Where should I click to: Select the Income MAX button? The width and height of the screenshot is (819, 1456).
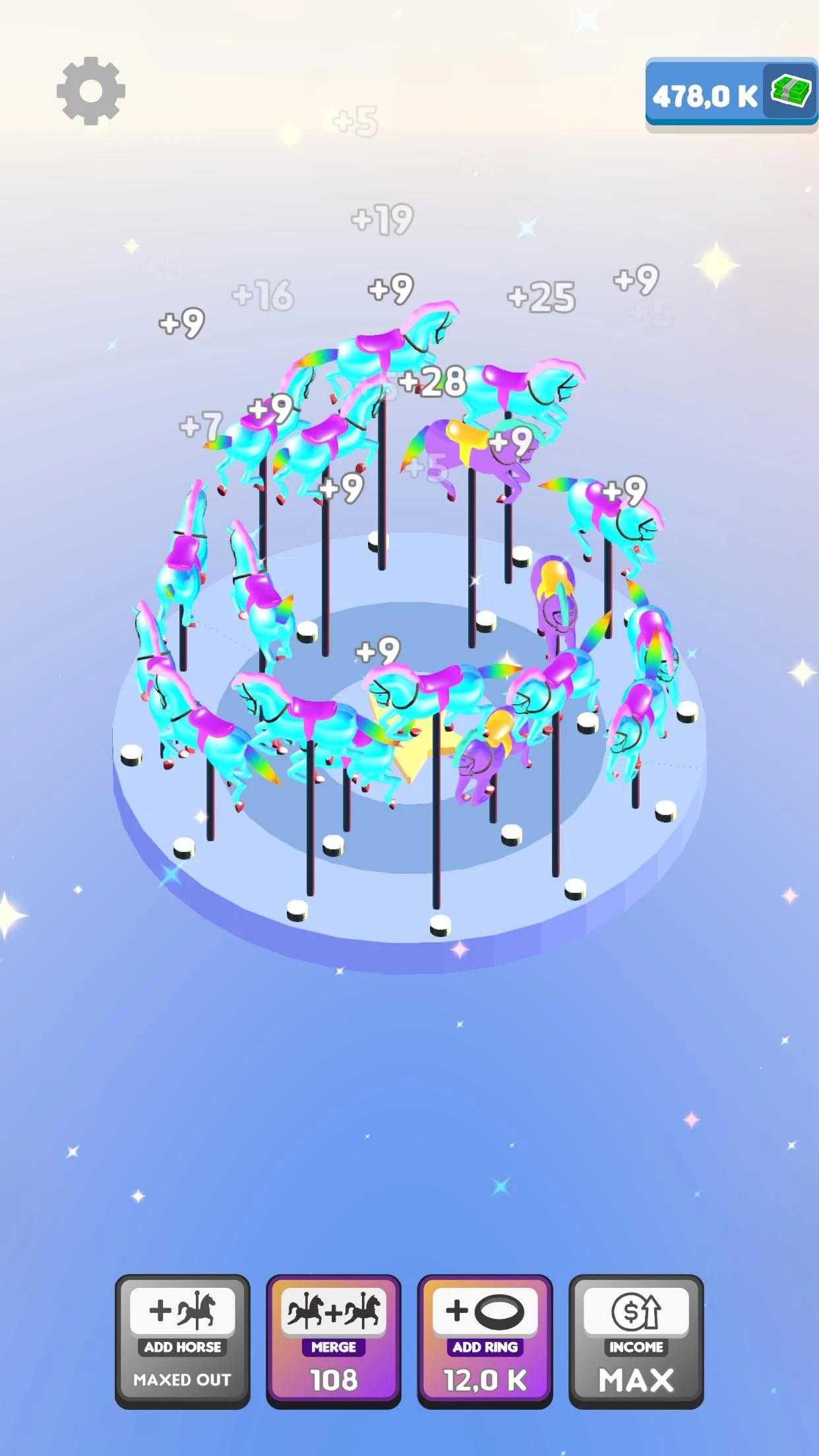[x=636, y=1341]
